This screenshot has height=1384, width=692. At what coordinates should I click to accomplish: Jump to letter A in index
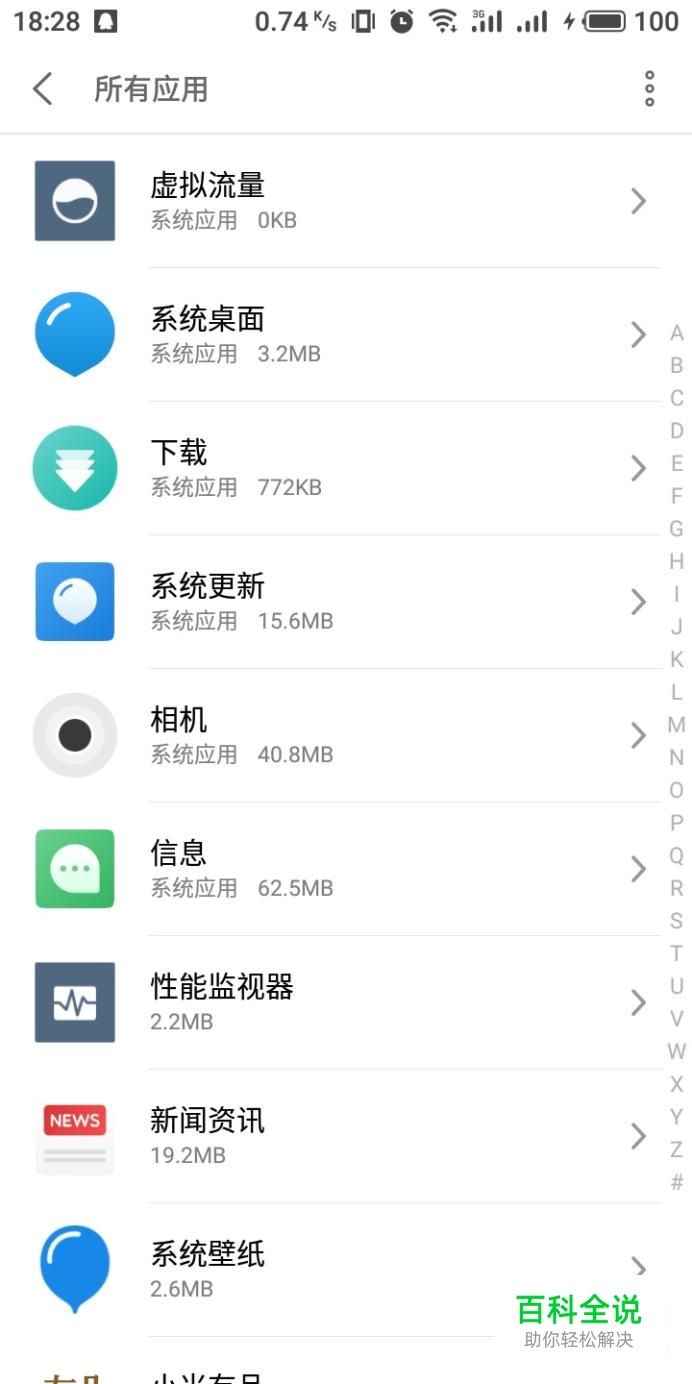pyautogui.click(x=677, y=333)
